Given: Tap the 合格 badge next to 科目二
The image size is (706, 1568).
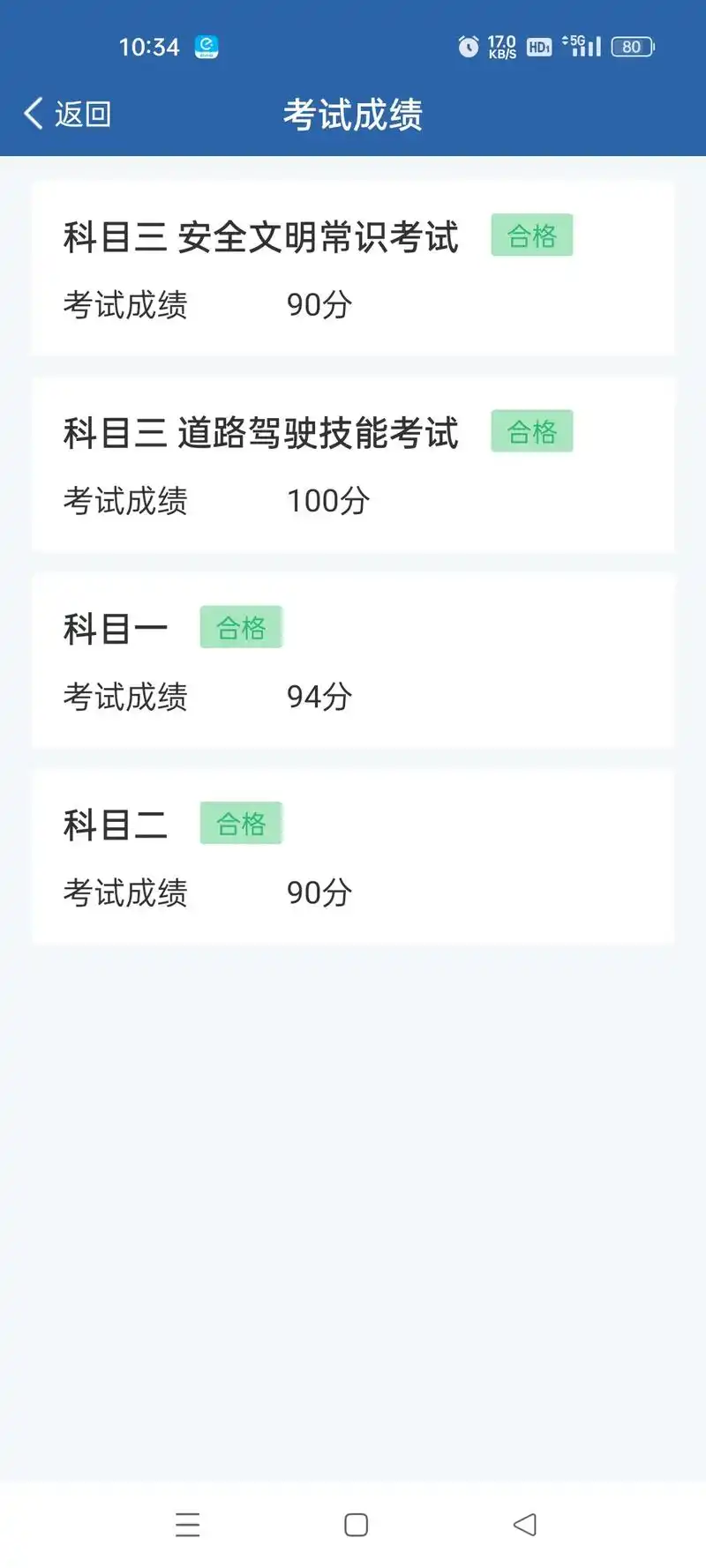Looking at the screenshot, I should pyautogui.click(x=241, y=823).
